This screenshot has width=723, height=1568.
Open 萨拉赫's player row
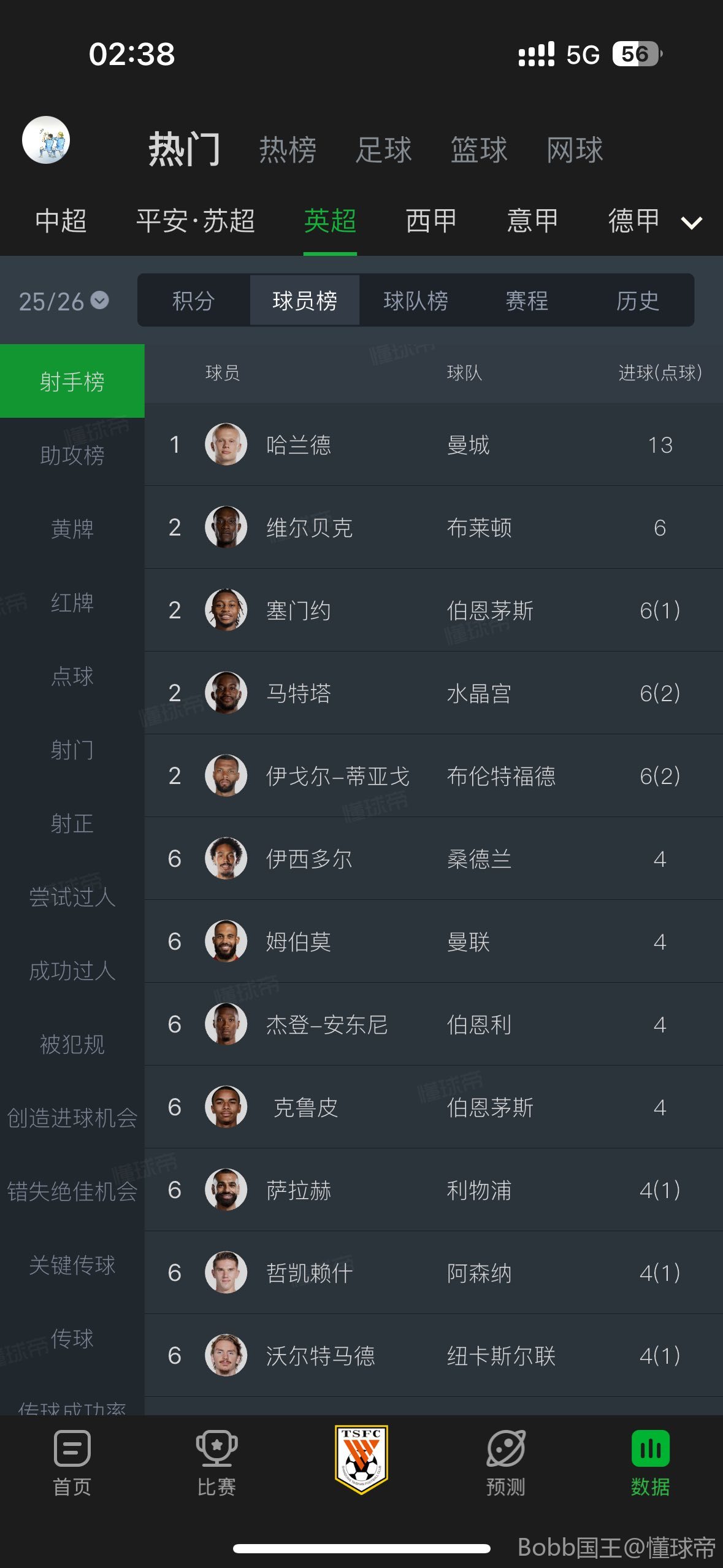[299, 1190]
